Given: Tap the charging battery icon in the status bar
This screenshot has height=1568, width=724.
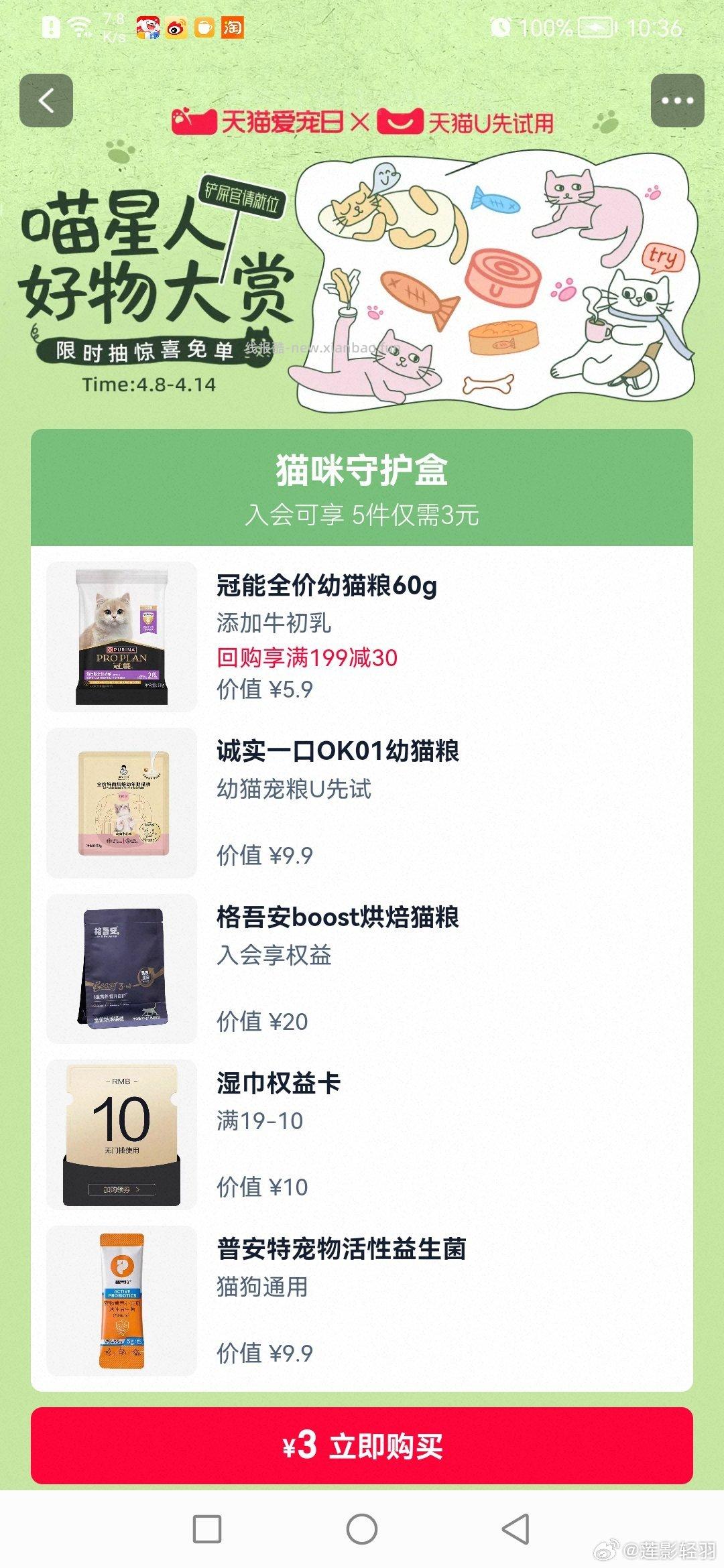Looking at the screenshot, I should 594,28.
